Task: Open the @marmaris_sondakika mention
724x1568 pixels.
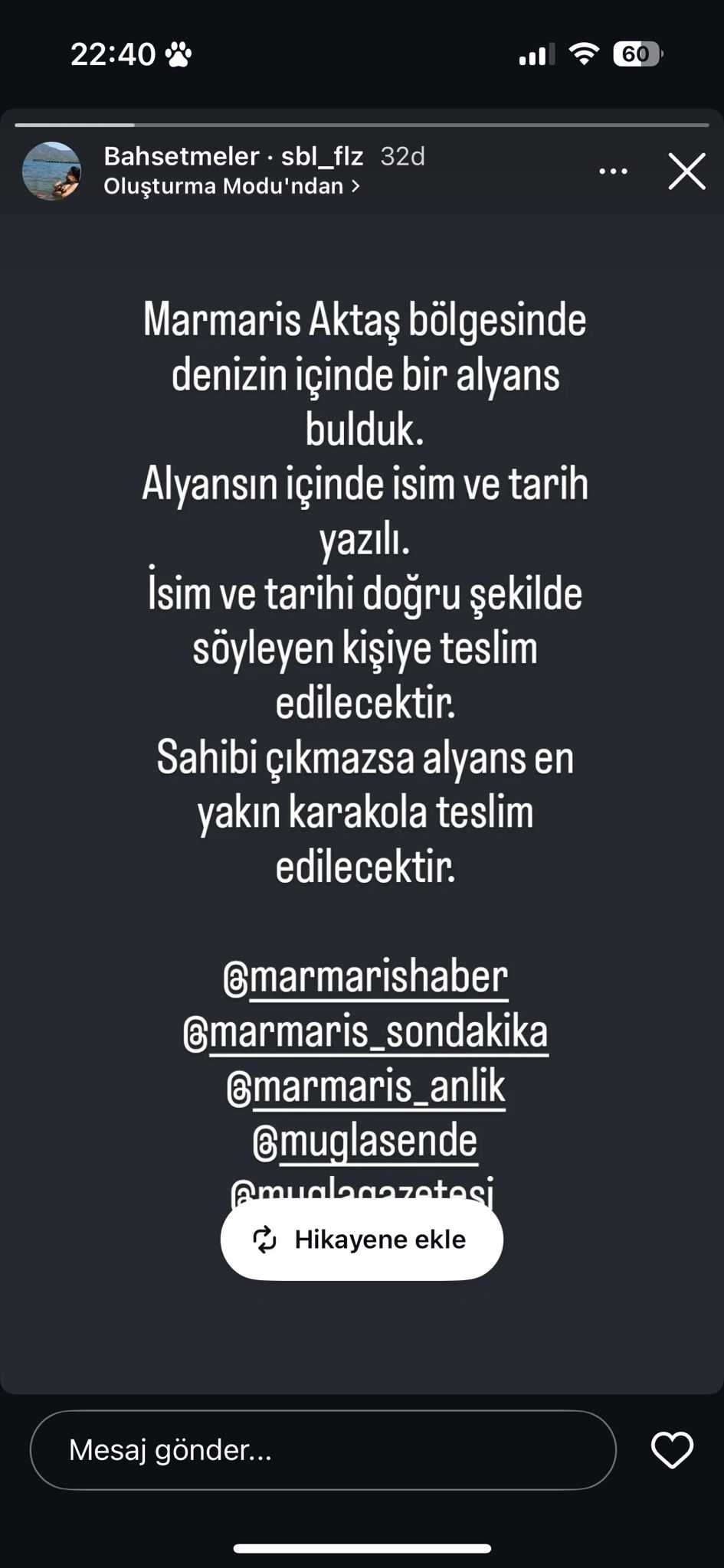Action: click(365, 1033)
